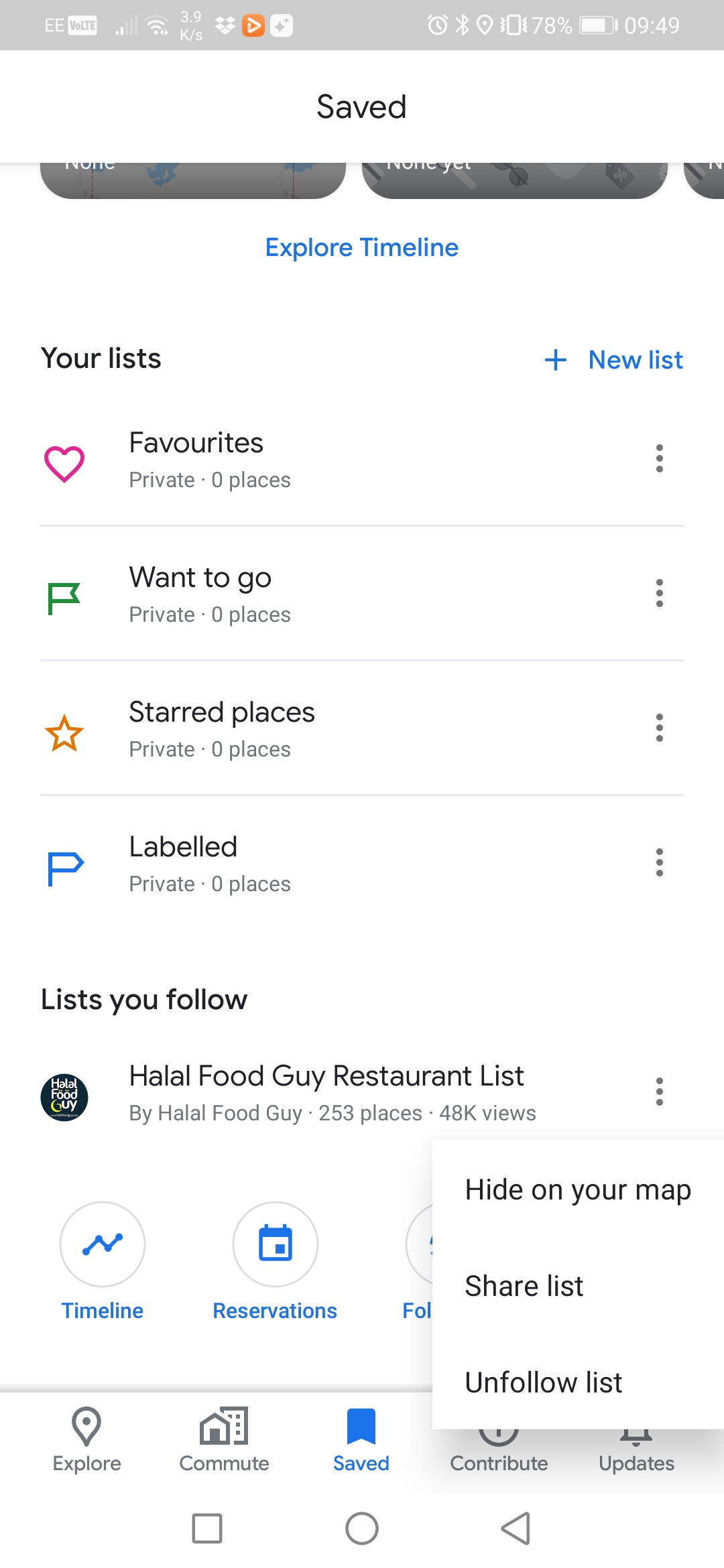Switch to the Explore tab
Screen dimensions: 724x1568
[86, 1439]
